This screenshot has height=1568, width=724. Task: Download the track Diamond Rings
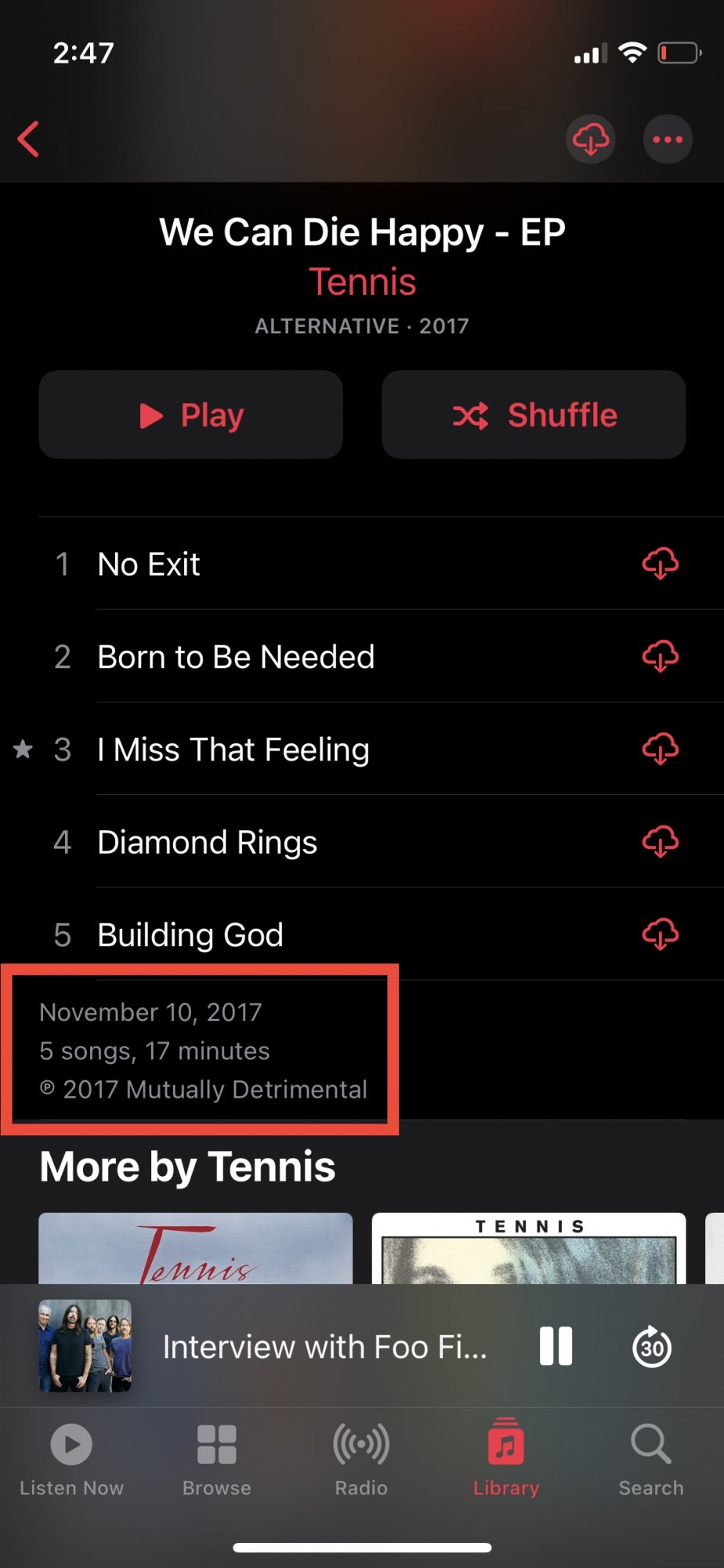point(660,842)
